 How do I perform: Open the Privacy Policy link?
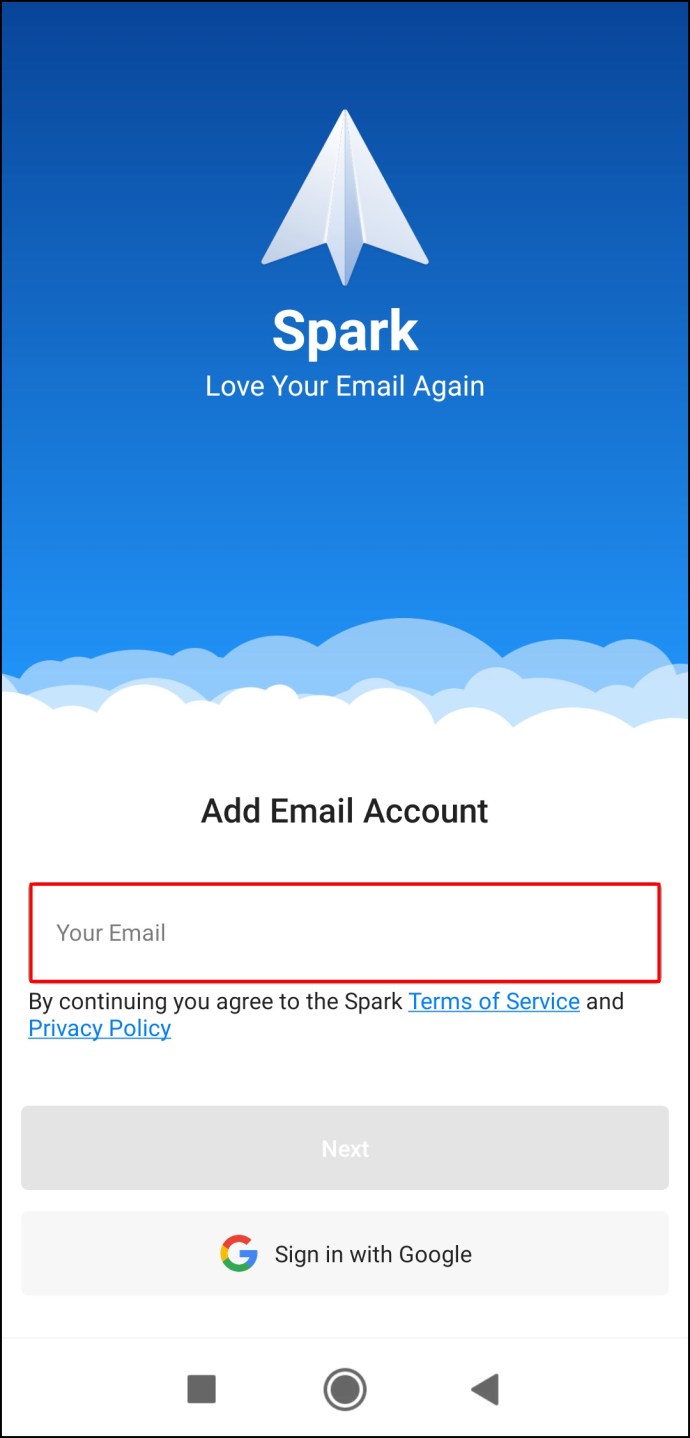point(100,1028)
